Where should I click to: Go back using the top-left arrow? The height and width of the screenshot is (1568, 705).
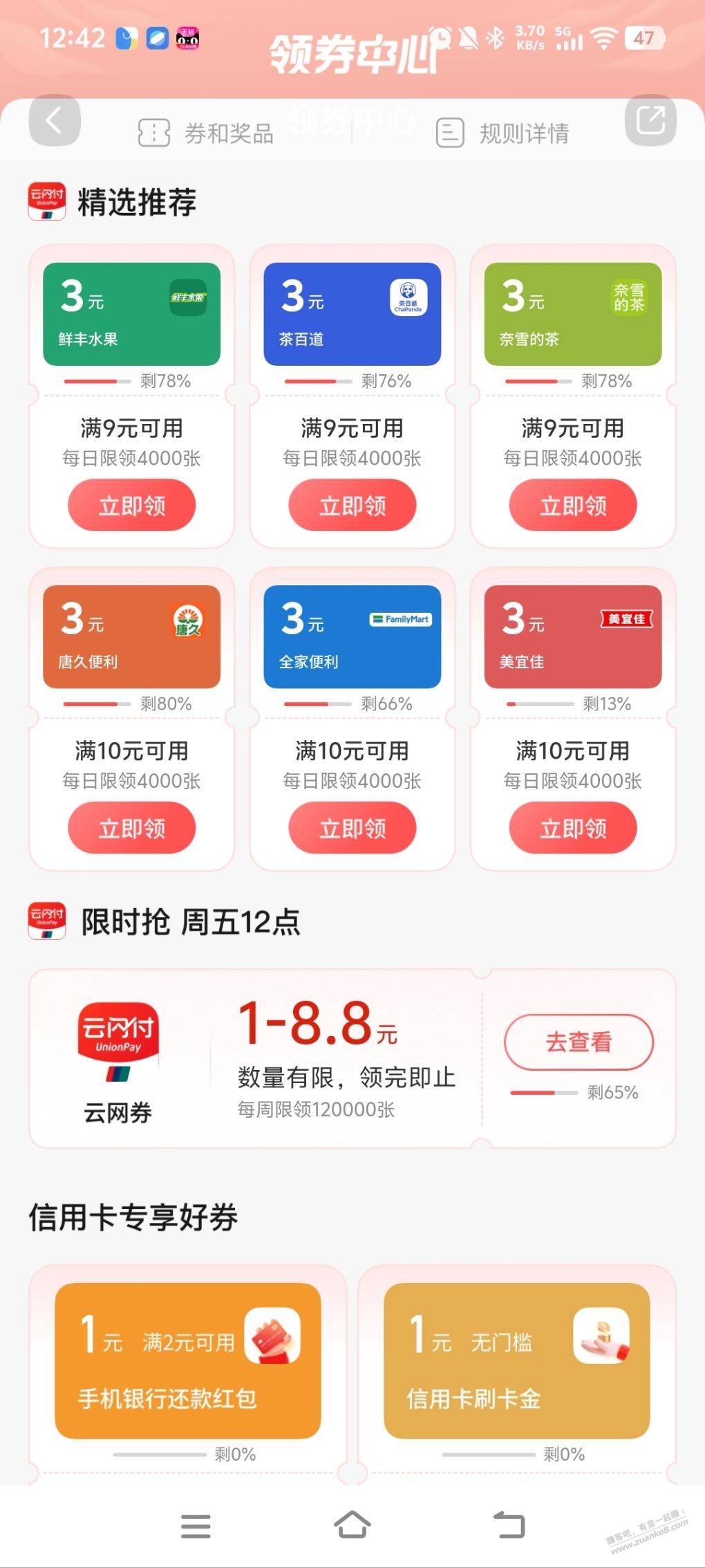[x=54, y=122]
